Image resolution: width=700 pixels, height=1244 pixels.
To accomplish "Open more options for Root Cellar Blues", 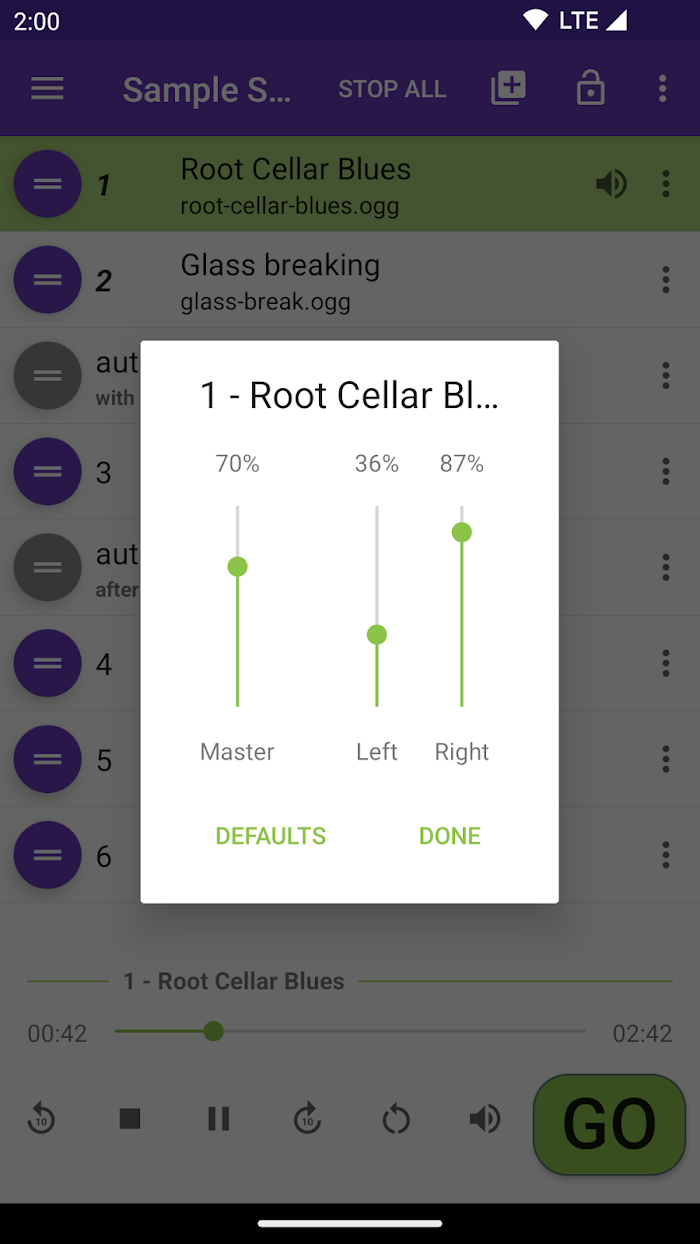I will point(666,184).
